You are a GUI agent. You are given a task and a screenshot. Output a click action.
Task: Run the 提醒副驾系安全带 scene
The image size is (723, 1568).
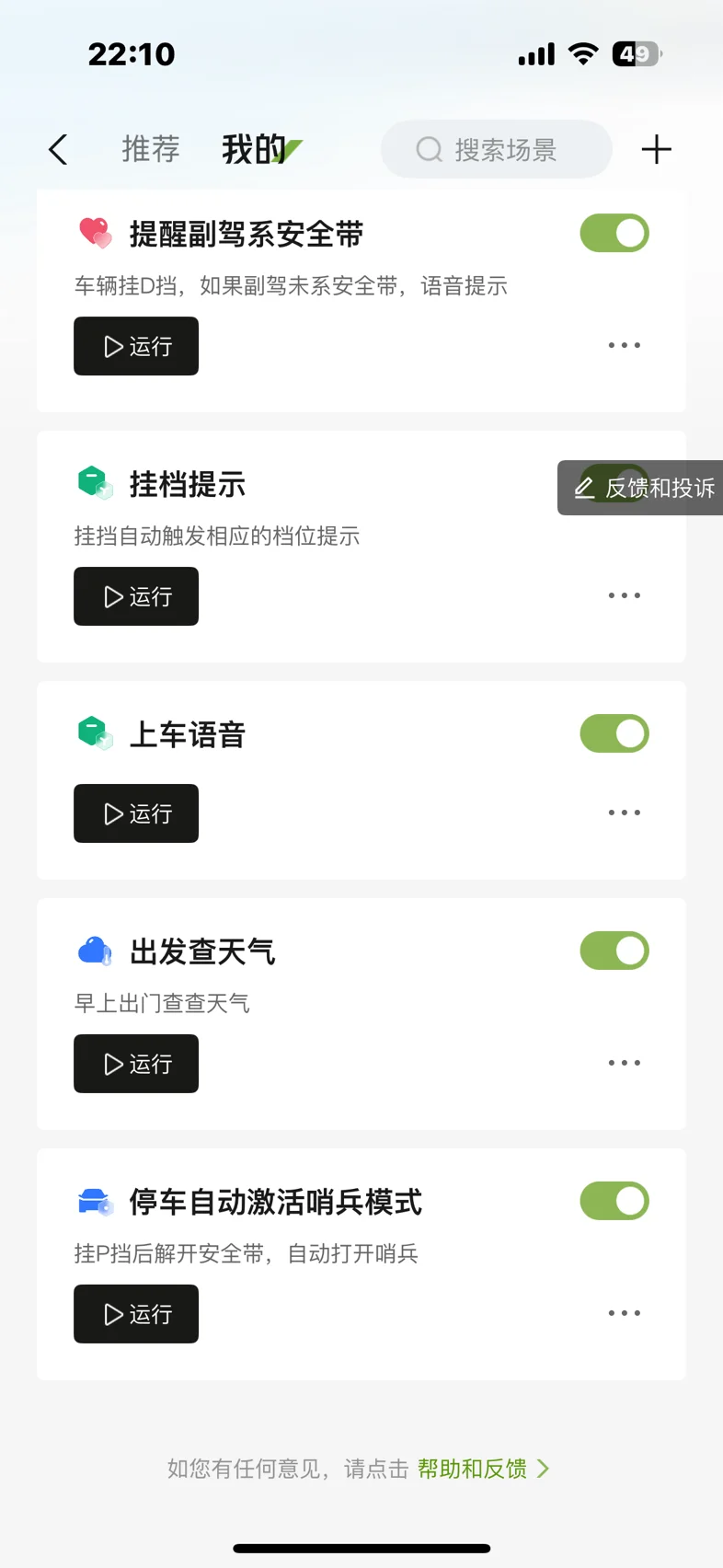[136, 346]
